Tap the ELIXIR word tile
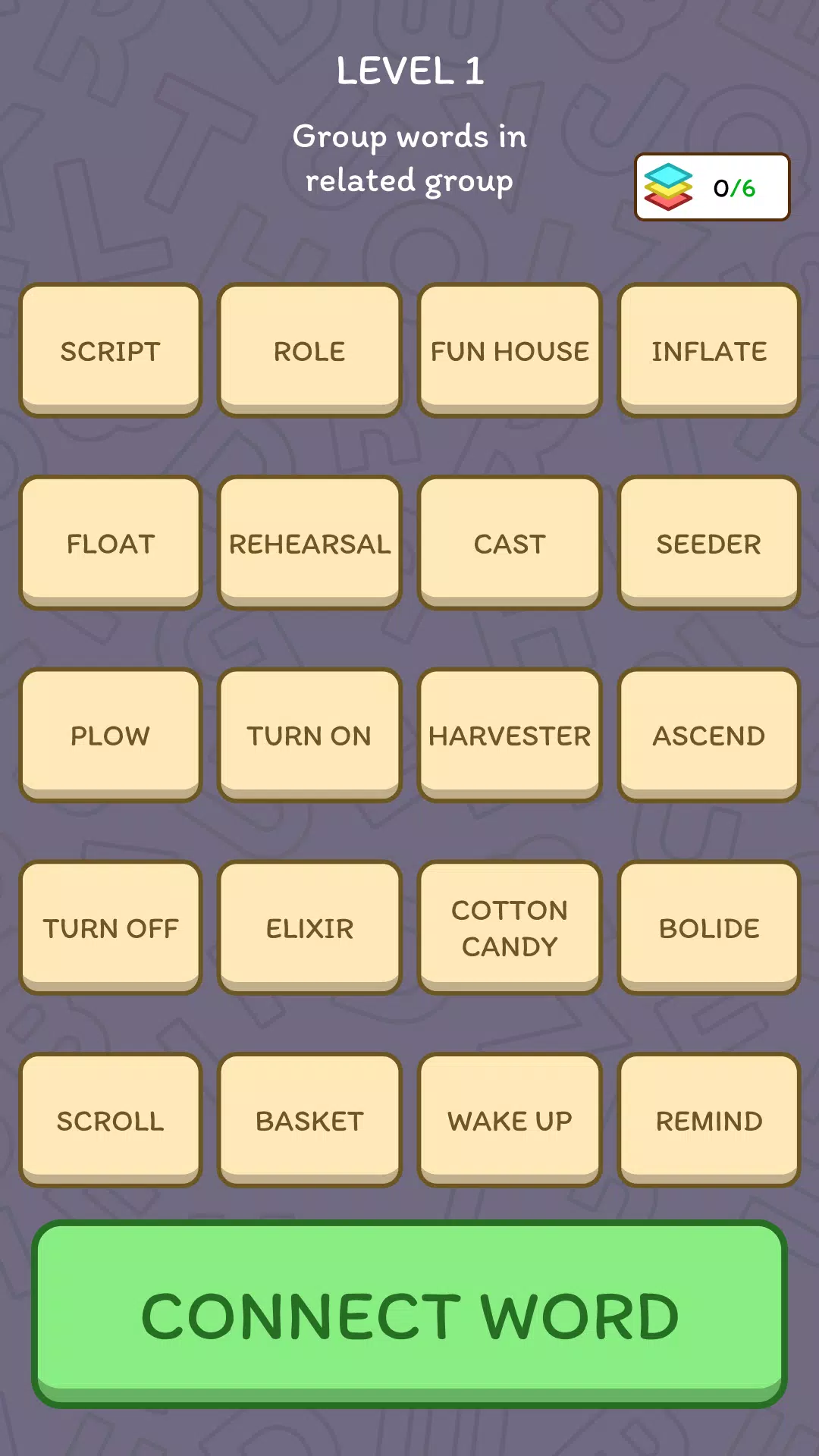The height and width of the screenshot is (1456, 819). click(x=309, y=927)
